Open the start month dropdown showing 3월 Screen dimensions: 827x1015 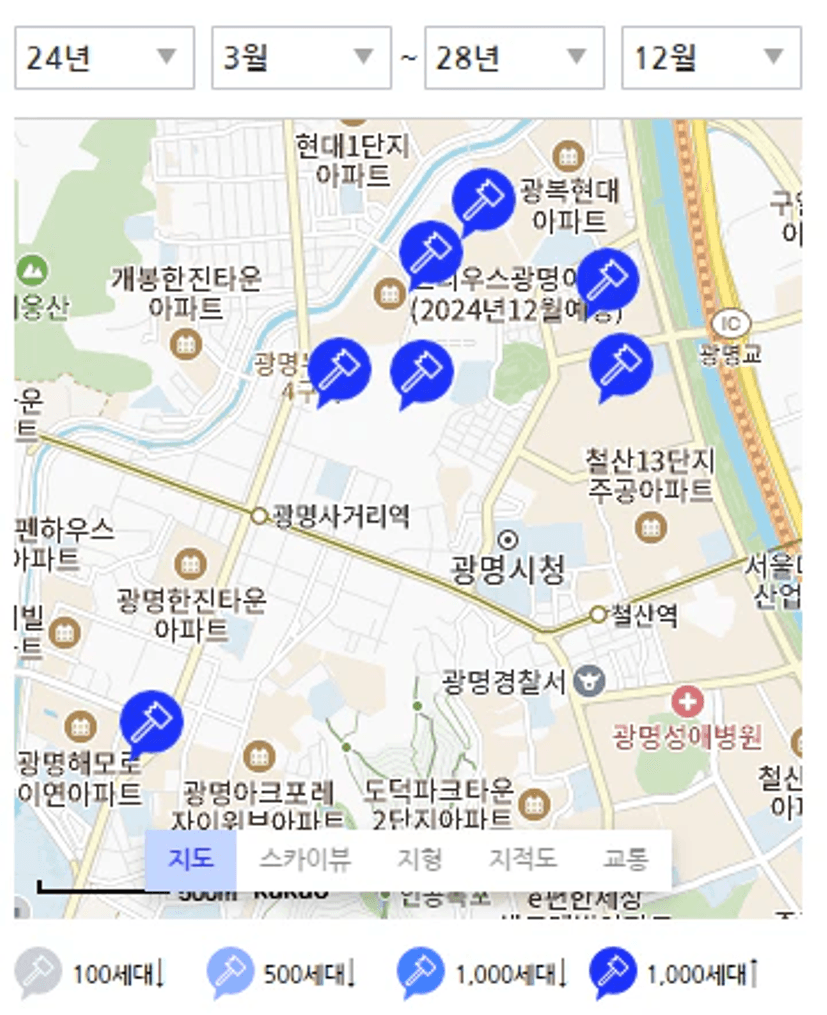coord(301,57)
